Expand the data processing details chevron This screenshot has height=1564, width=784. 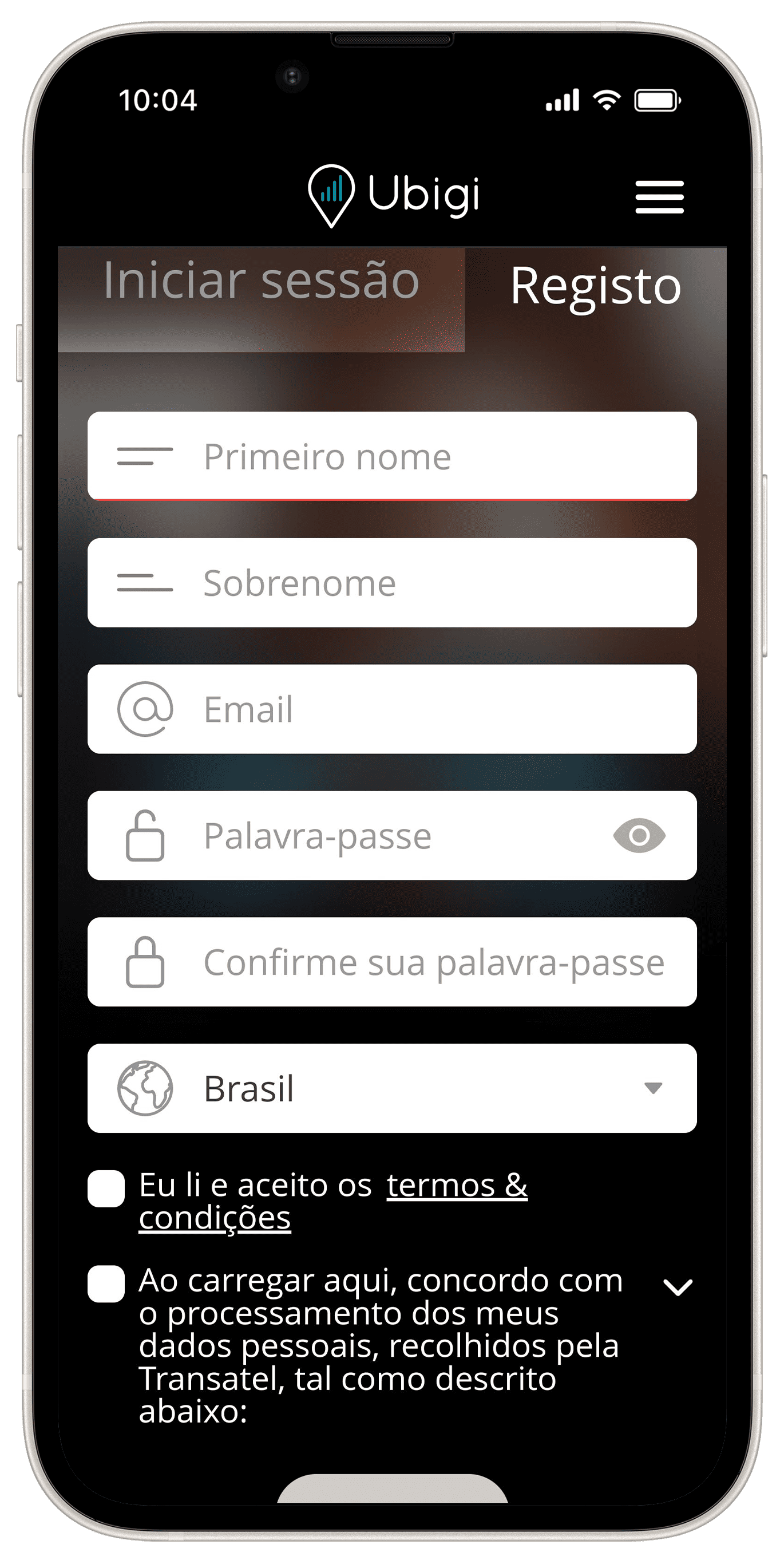coord(678,1287)
